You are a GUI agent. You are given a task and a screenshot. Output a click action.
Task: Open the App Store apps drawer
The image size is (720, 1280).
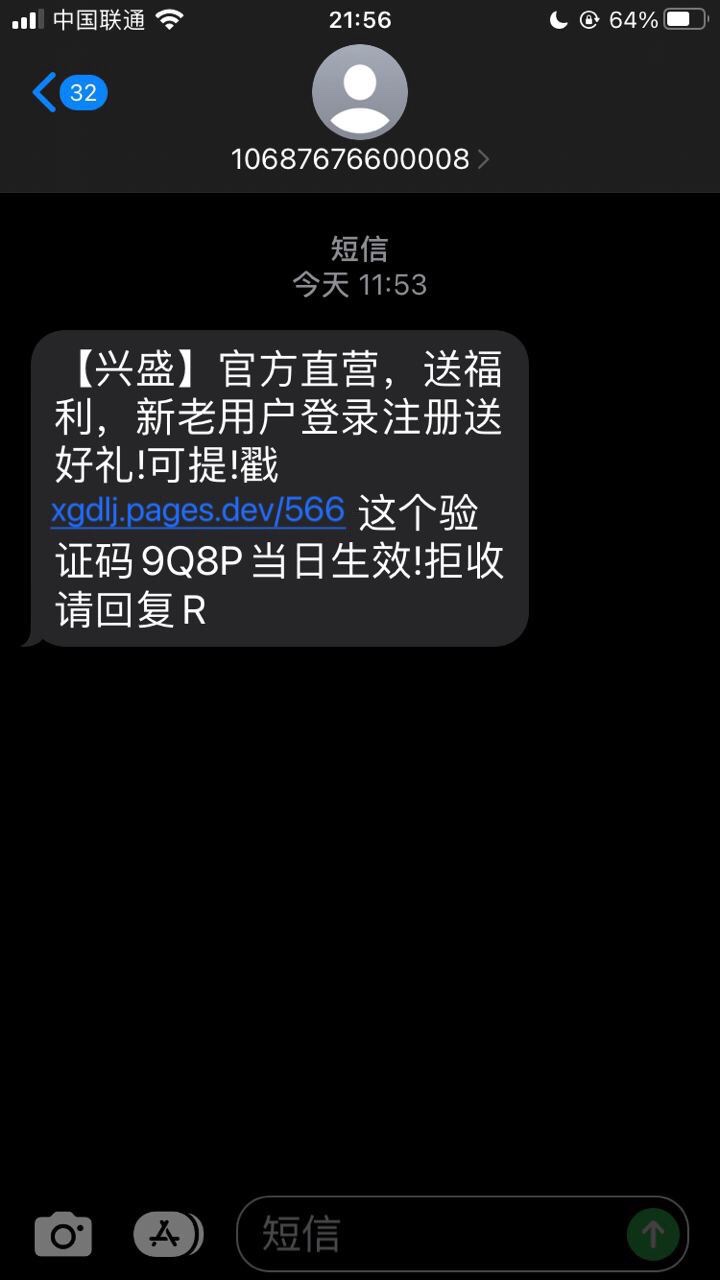pyautogui.click(x=168, y=1235)
